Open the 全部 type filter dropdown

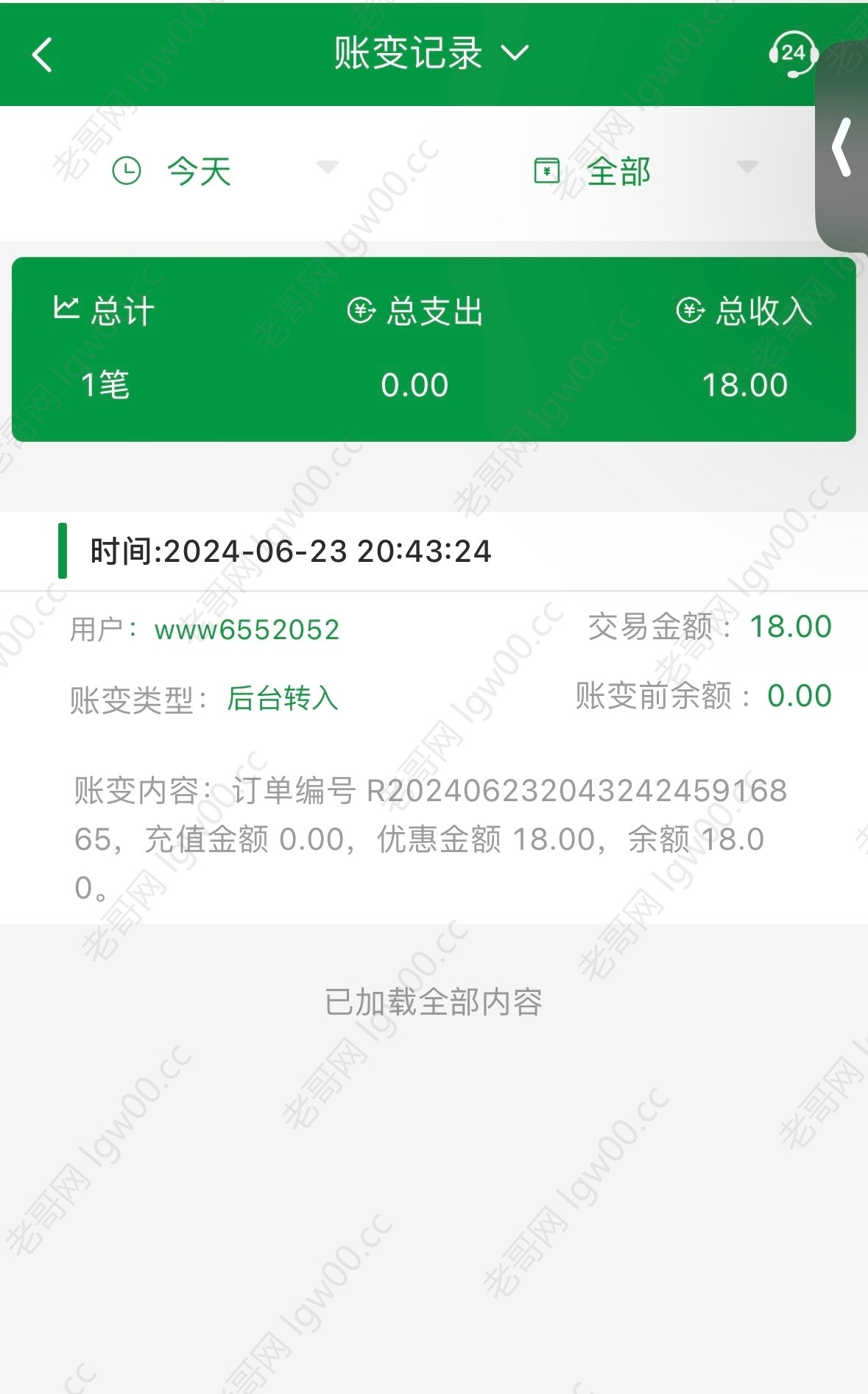click(646, 171)
